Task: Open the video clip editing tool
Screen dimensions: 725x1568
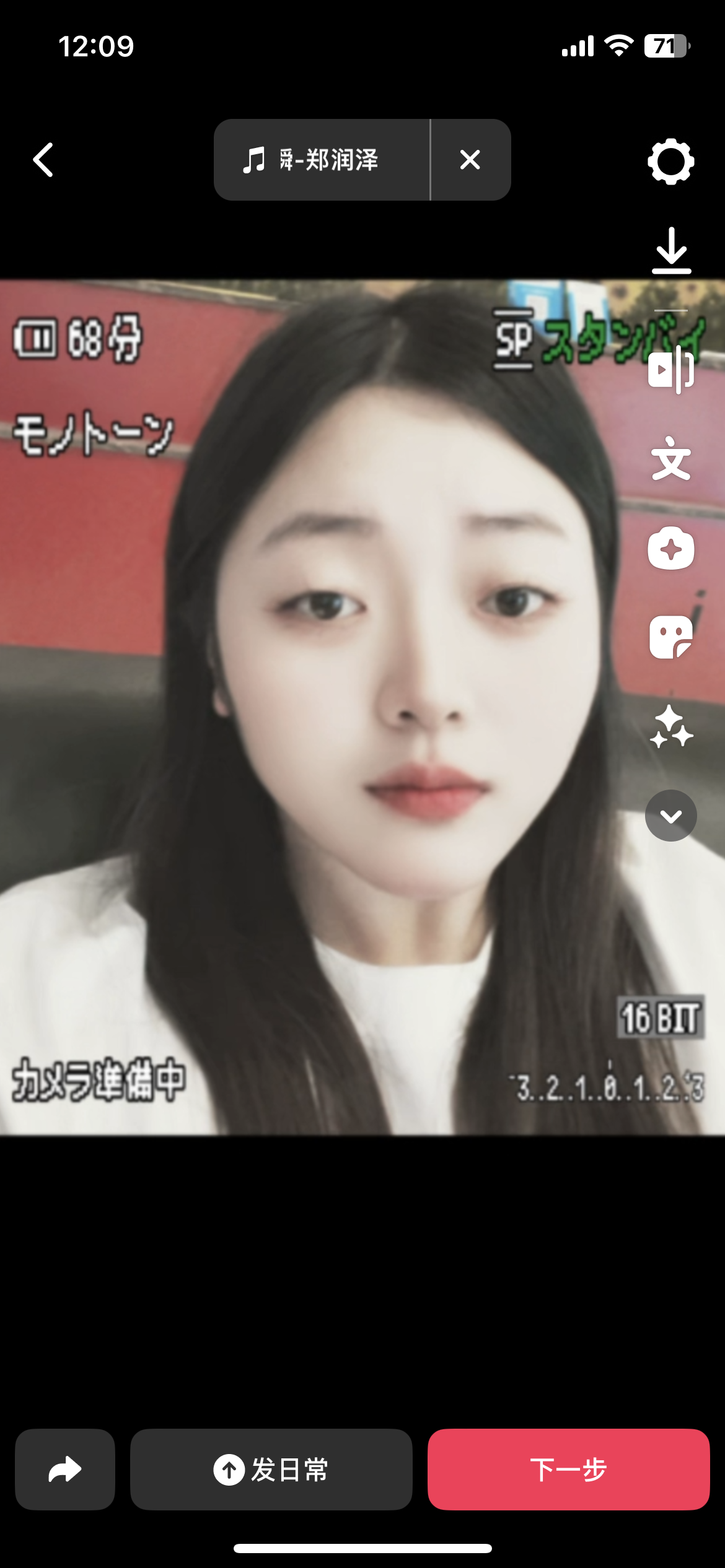Action: click(671, 370)
